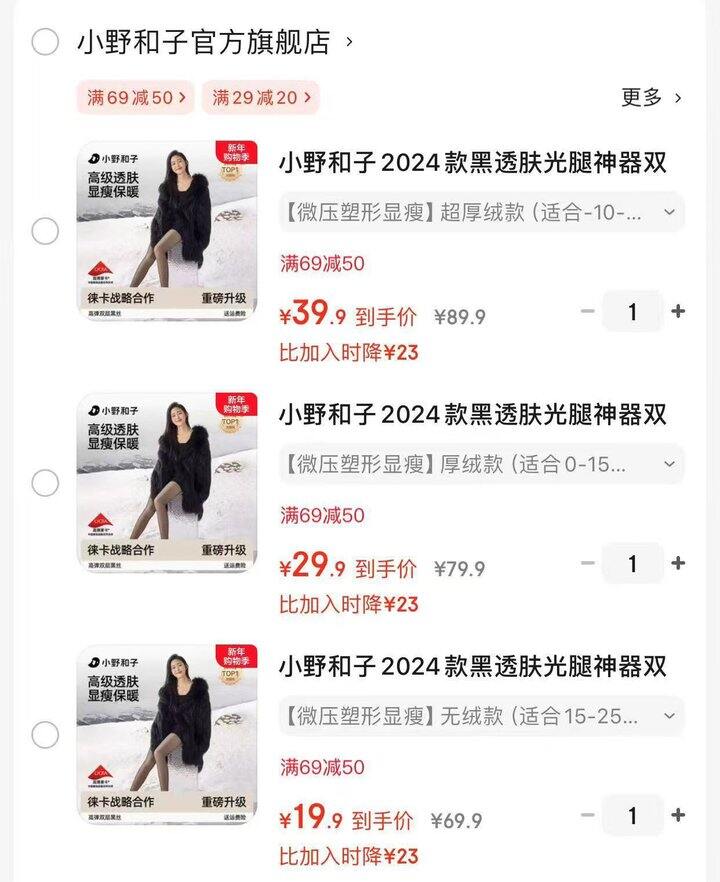Show 更多 store coupons

tap(651, 97)
